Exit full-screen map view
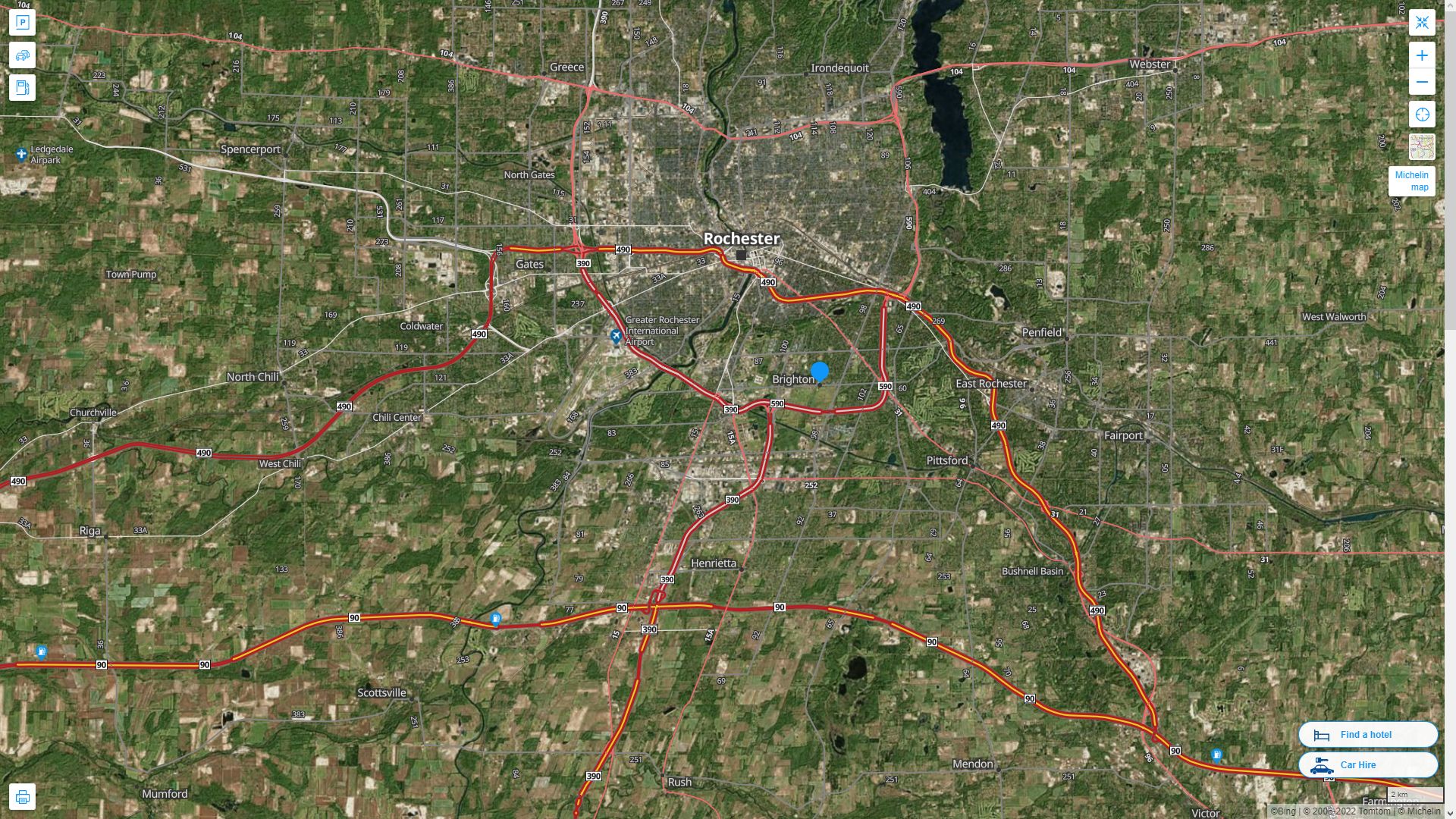This screenshot has height=819, width=1456. point(1422,23)
